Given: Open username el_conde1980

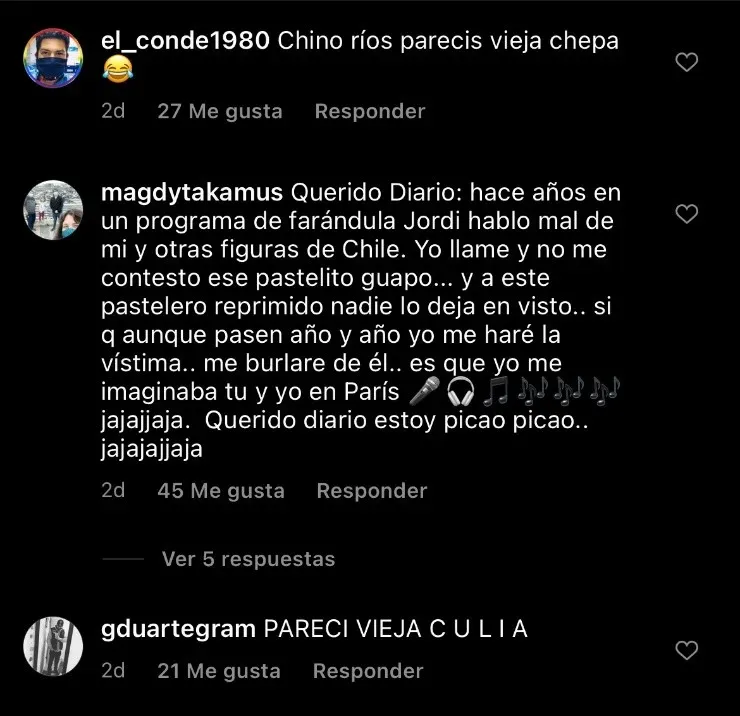Looking at the screenshot, I should [x=185, y=41].
